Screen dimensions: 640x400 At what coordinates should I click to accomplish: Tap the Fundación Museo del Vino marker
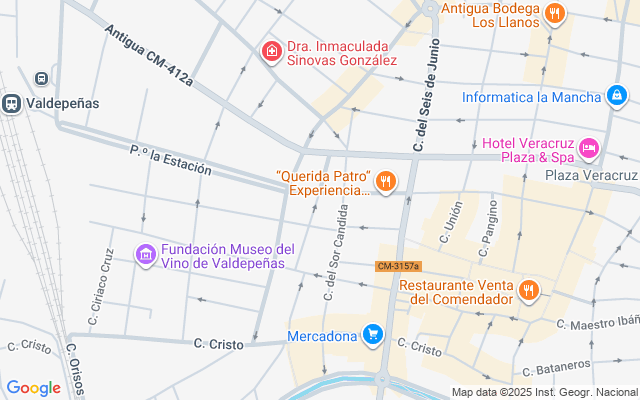(147, 256)
